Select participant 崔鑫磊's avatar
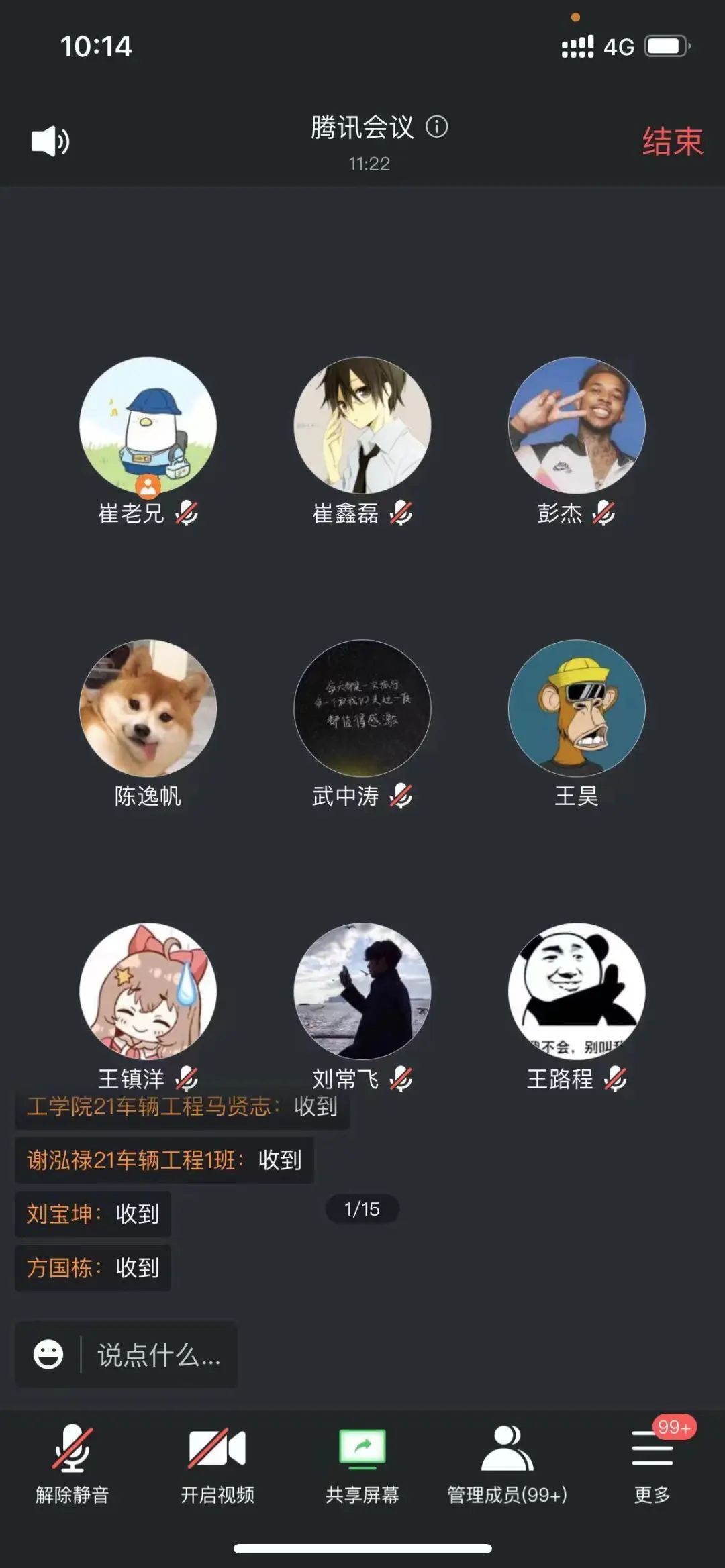Image resolution: width=725 pixels, height=1568 pixels. (x=362, y=425)
